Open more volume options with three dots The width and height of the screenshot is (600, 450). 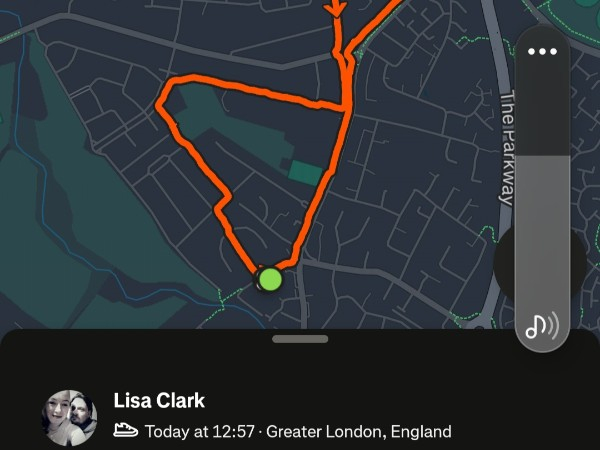pos(542,52)
